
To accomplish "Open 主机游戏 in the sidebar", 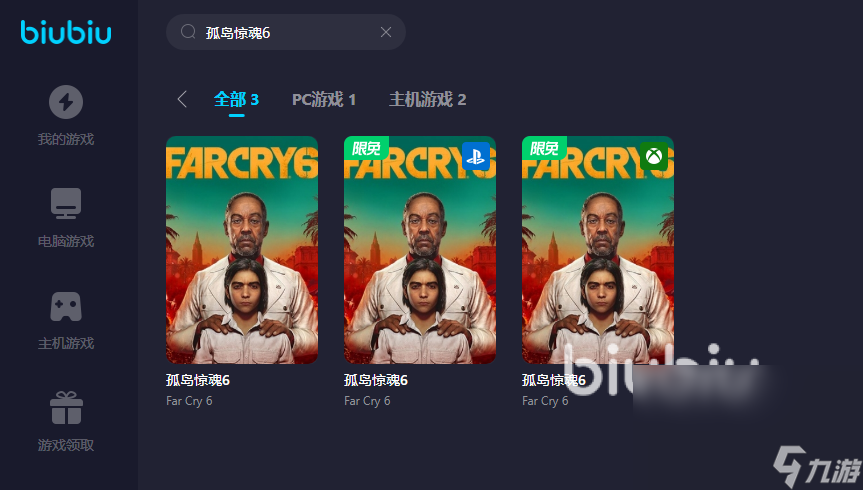I will pyautogui.click(x=66, y=319).
